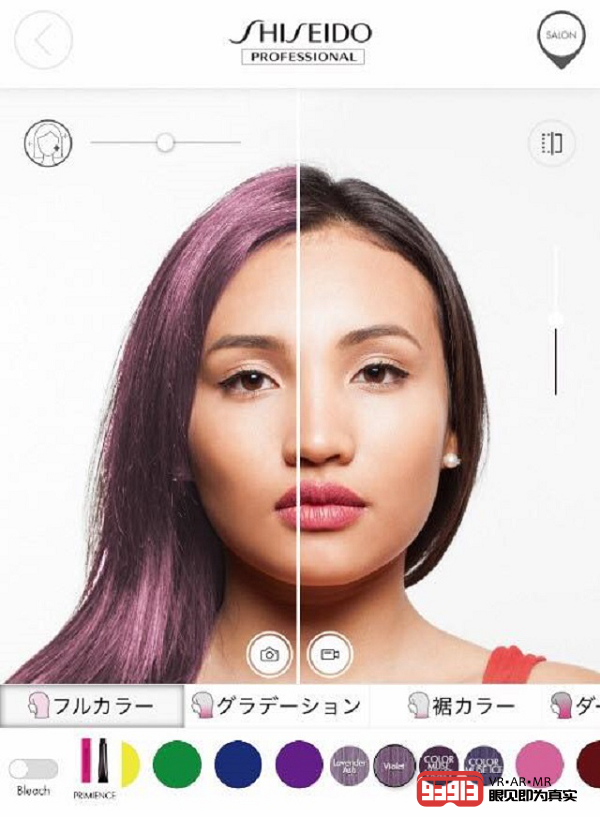Image resolution: width=600 pixels, height=817 pixels.
Task: Select the フルカラー tab
Action: point(92,706)
